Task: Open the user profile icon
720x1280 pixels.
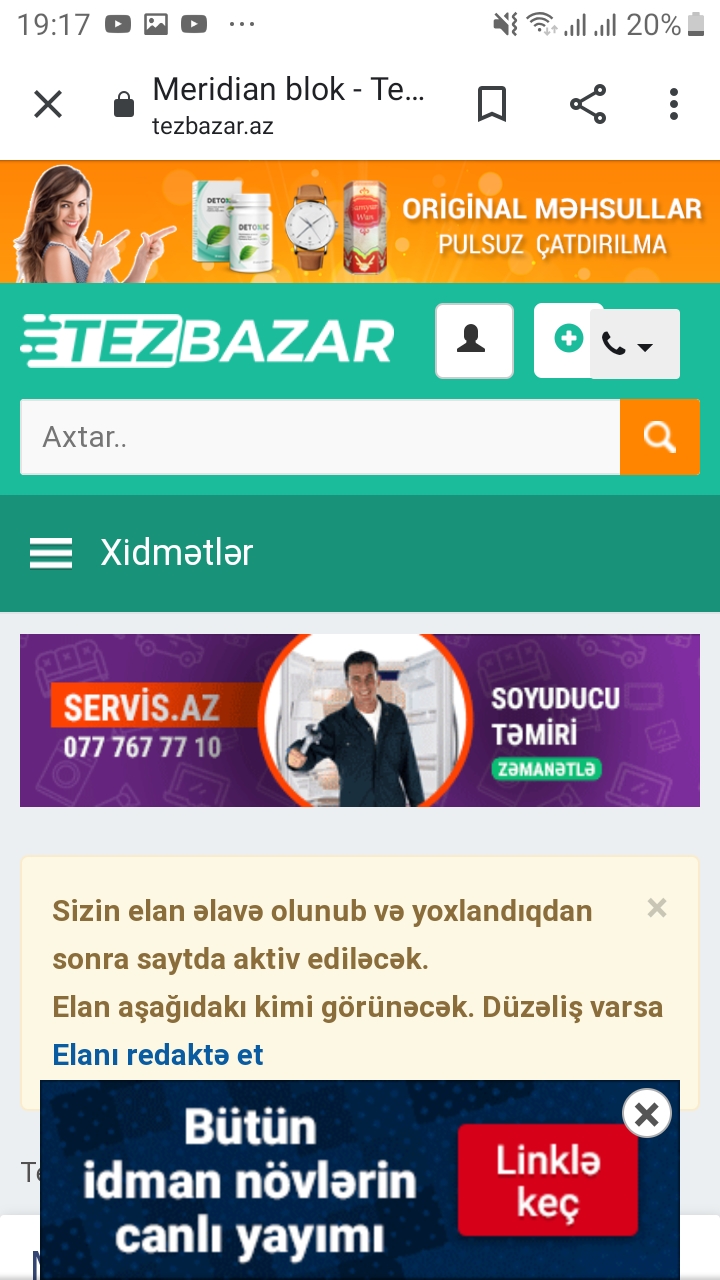Action: [x=474, y=341]
